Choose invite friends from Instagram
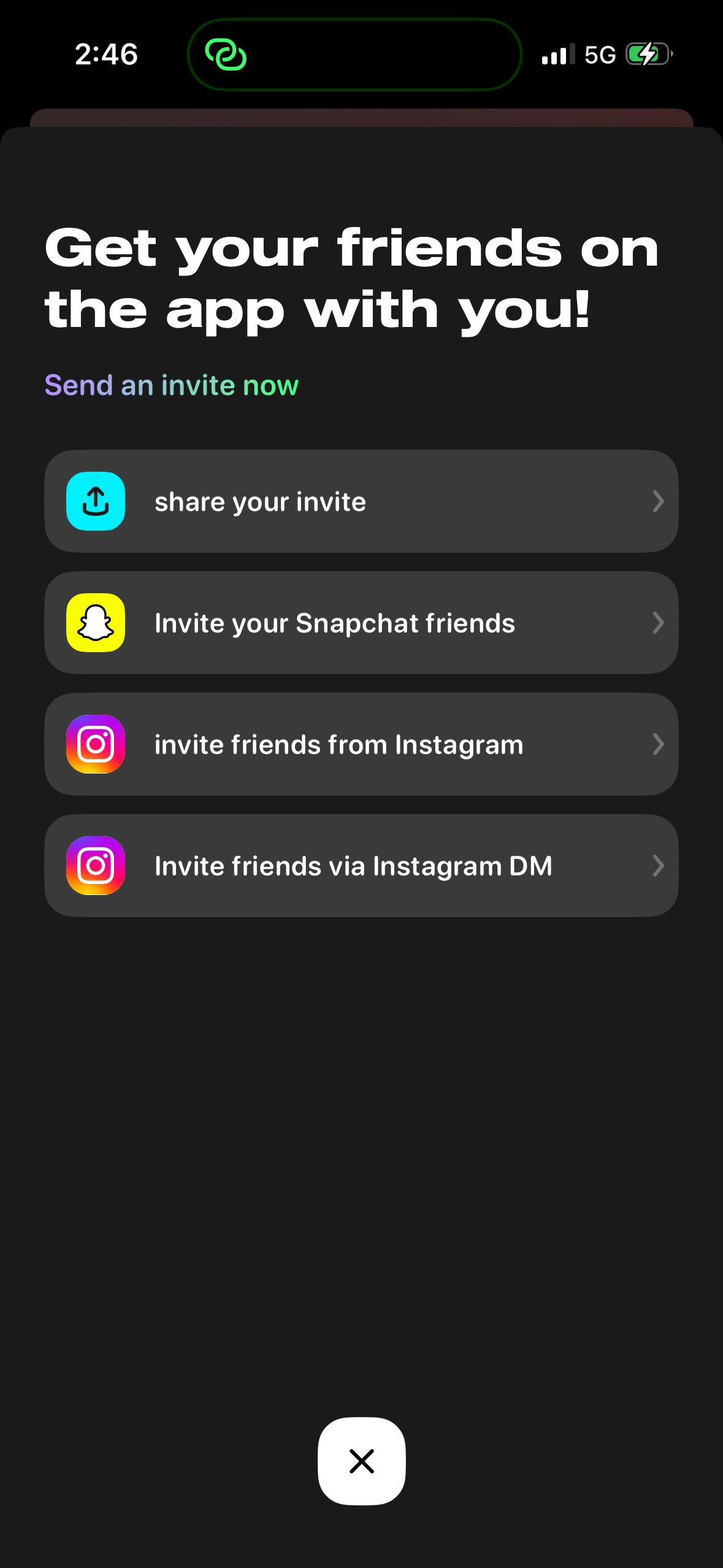Viewport: 723px width, 1568px height. click(x=361, y=744)
